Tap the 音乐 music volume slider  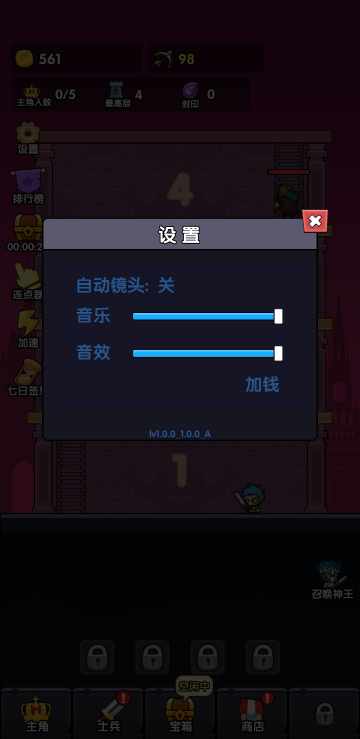[208, 316]
